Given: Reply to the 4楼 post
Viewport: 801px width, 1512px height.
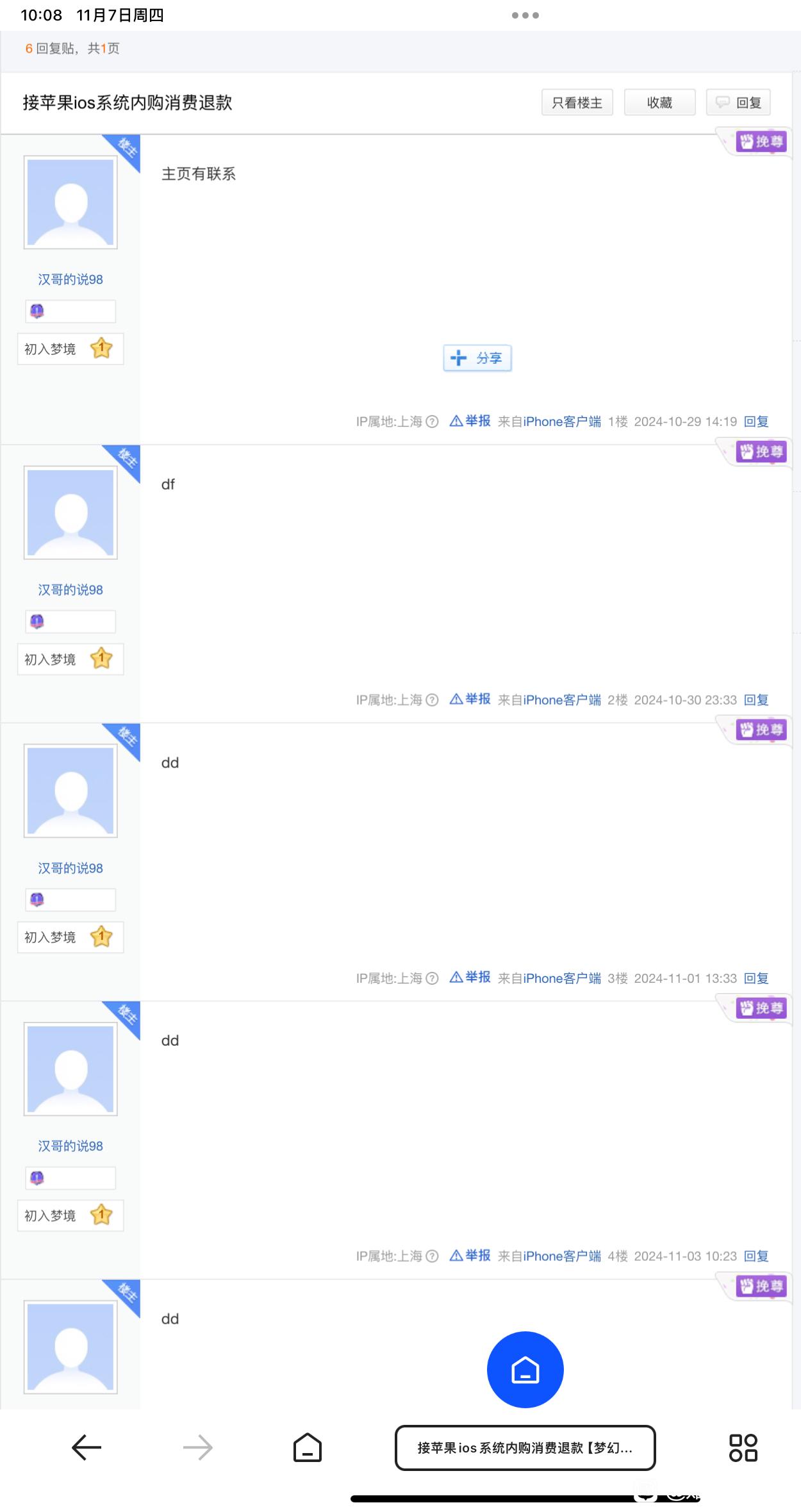Looking at the screenshot, I should point(756,1256).
